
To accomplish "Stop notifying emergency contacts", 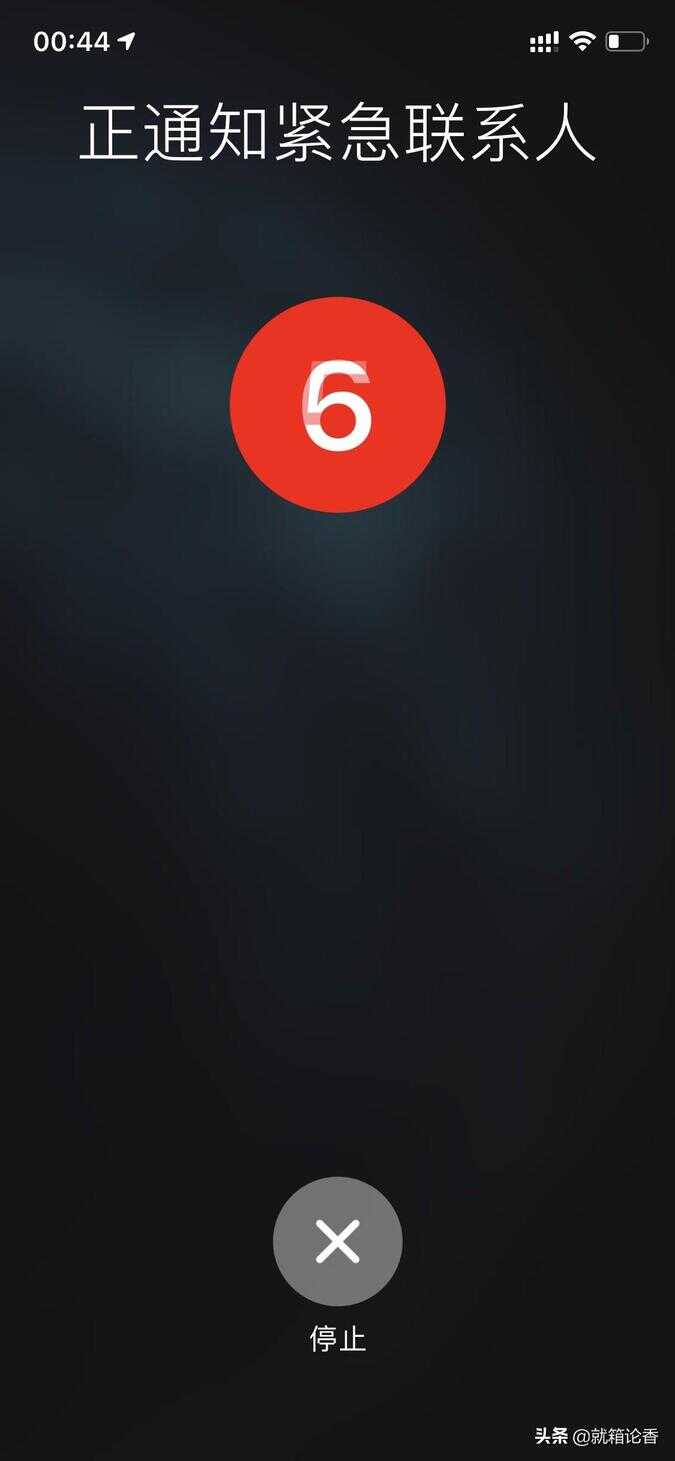I will pos(338,1241).
